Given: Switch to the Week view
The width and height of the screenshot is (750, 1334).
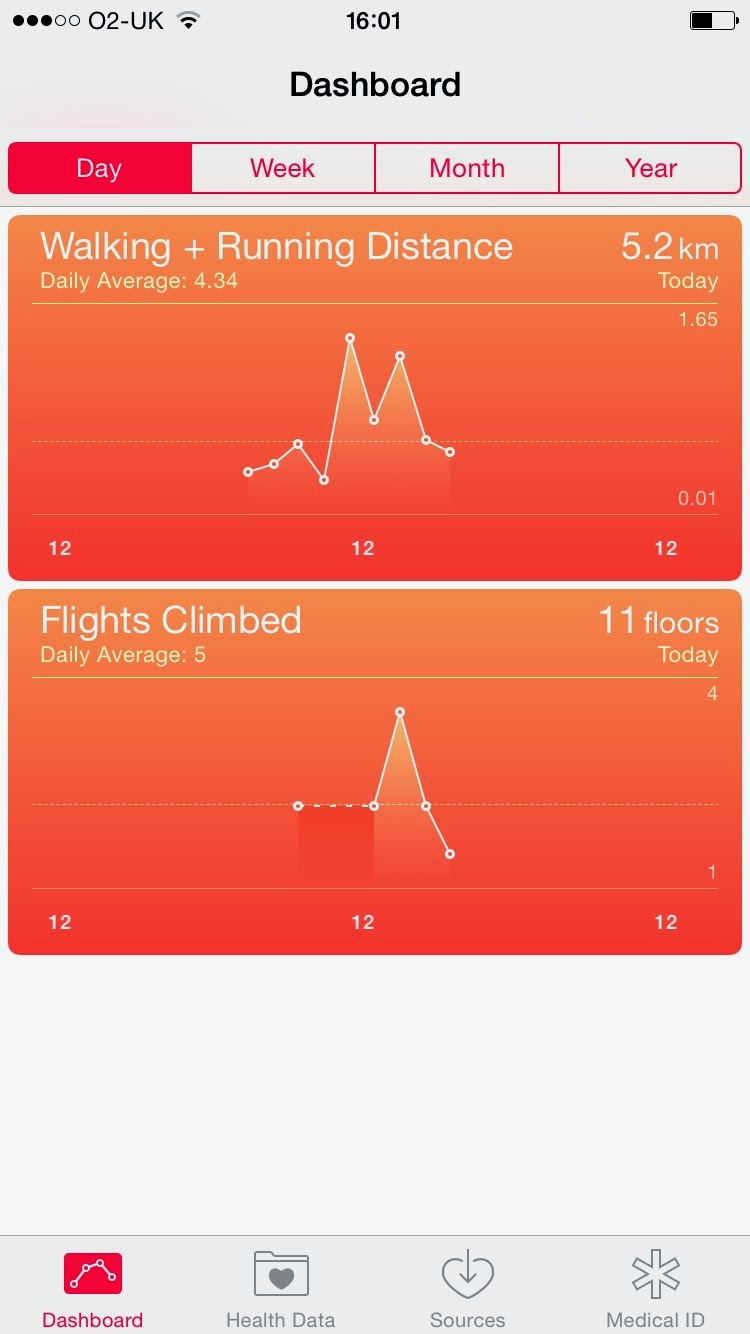Looking at the screenshot, I should pyautogui.click(x=283, y=168).
